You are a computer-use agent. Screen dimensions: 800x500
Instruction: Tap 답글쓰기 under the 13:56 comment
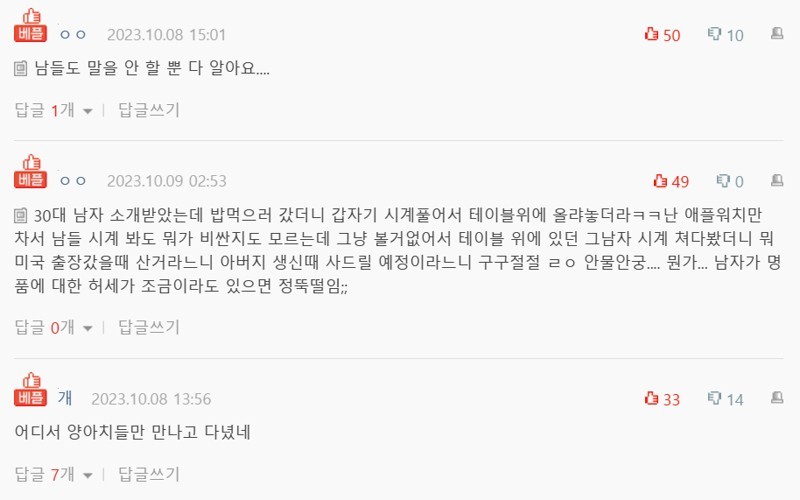[x=149, y=474]
